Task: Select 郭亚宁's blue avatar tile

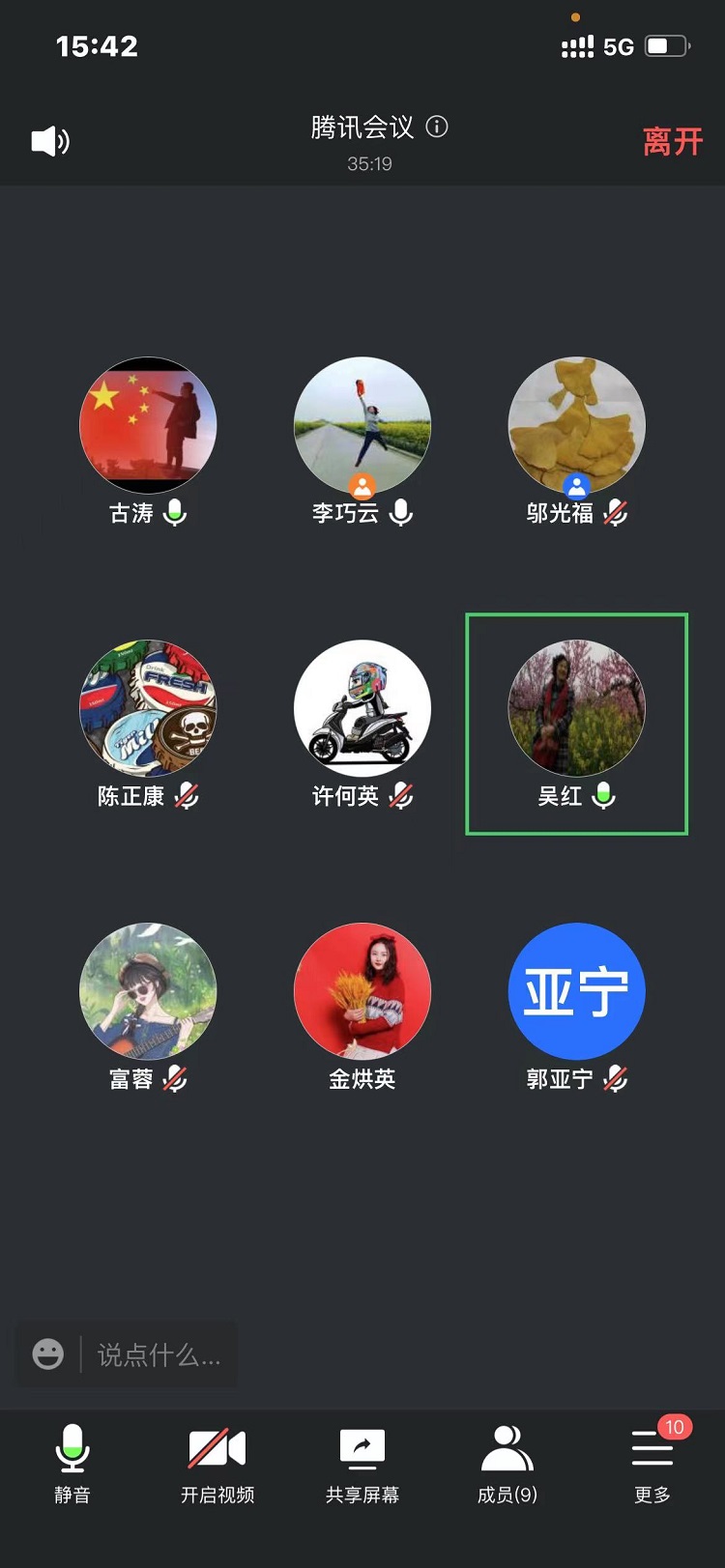Action: click(x=577, y=991)
